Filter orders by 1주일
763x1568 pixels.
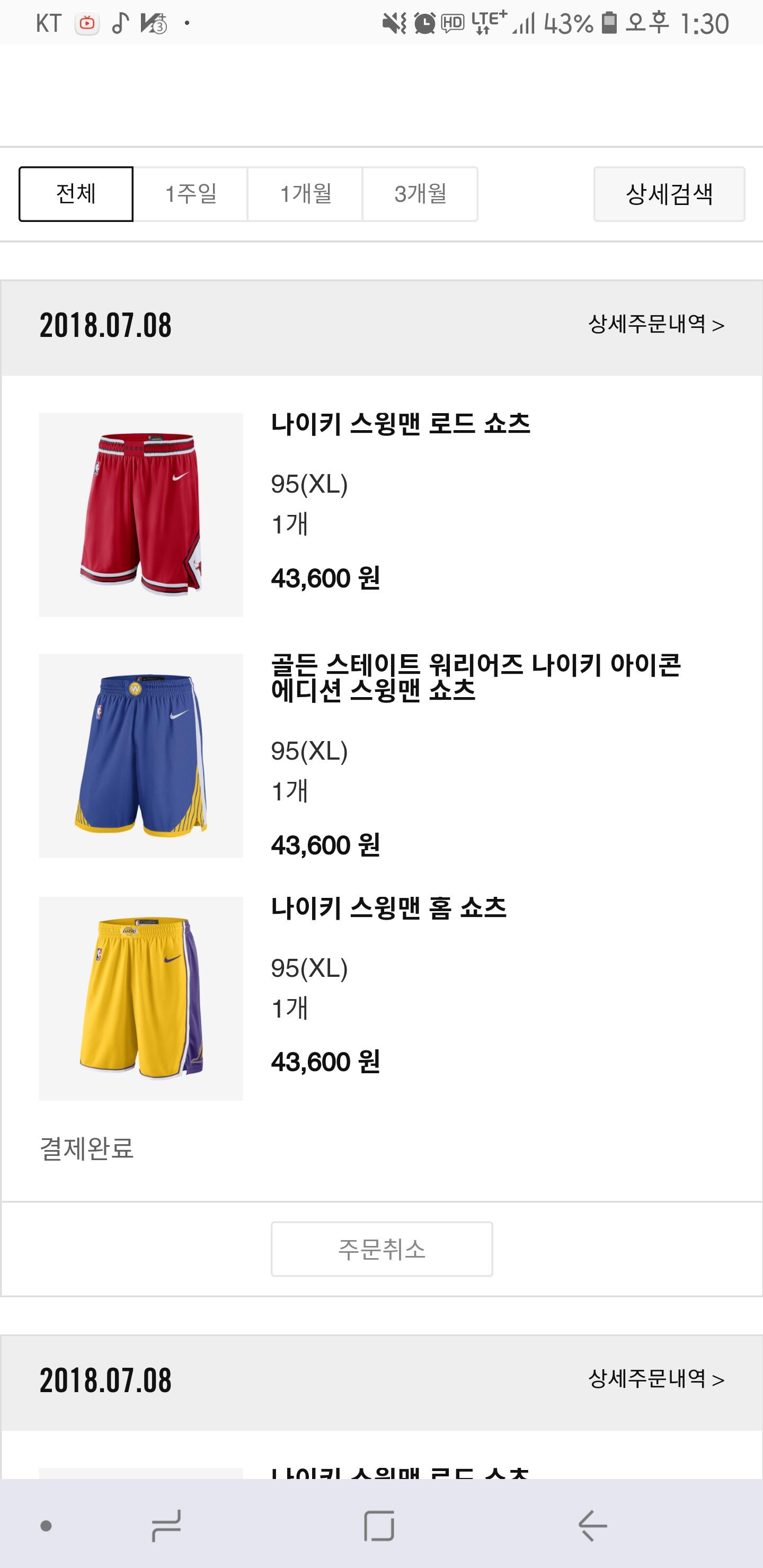pyautogui.click(x=191, y=194)
